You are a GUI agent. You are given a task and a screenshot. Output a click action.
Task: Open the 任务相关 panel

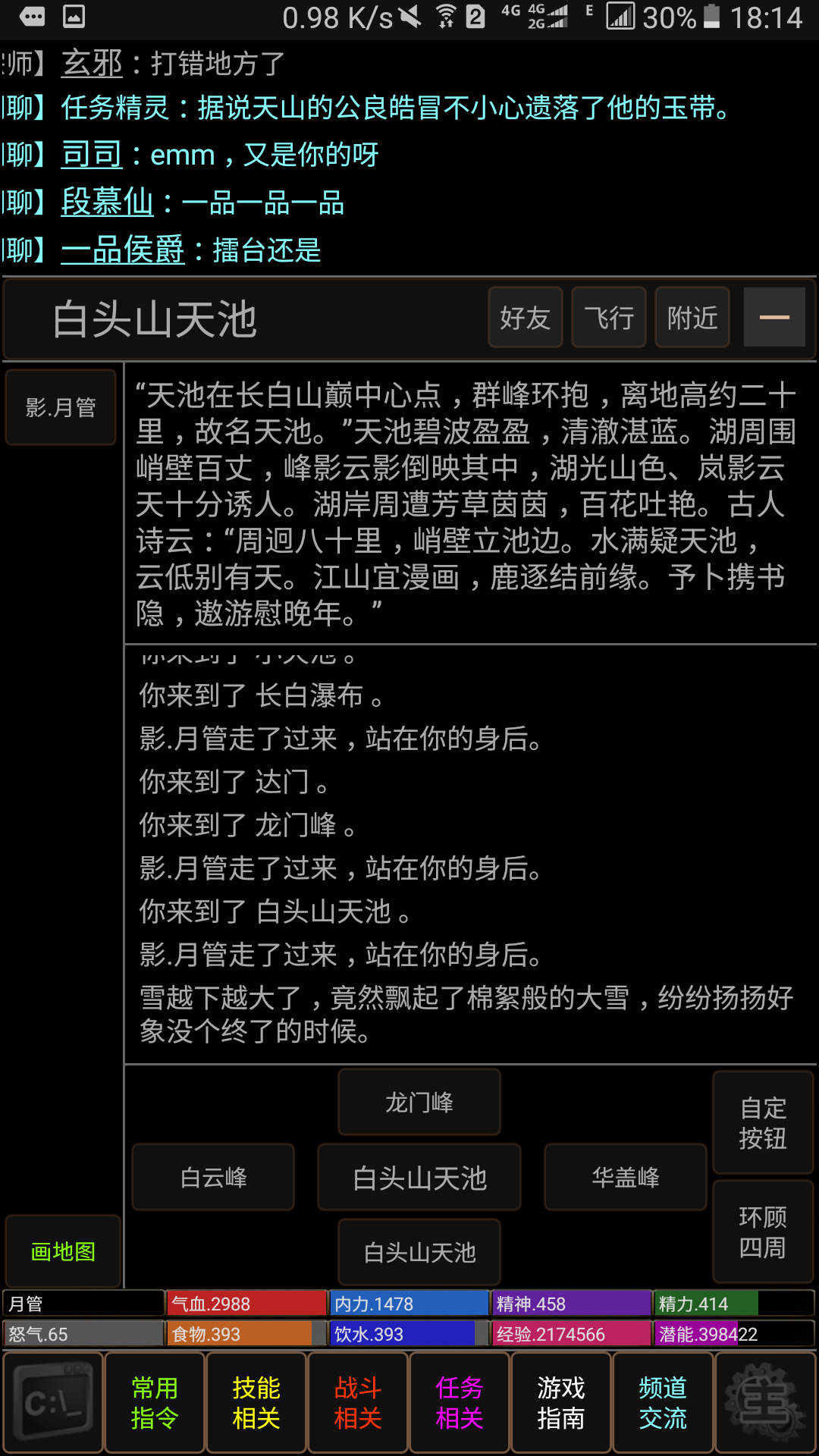[459, 1401]
